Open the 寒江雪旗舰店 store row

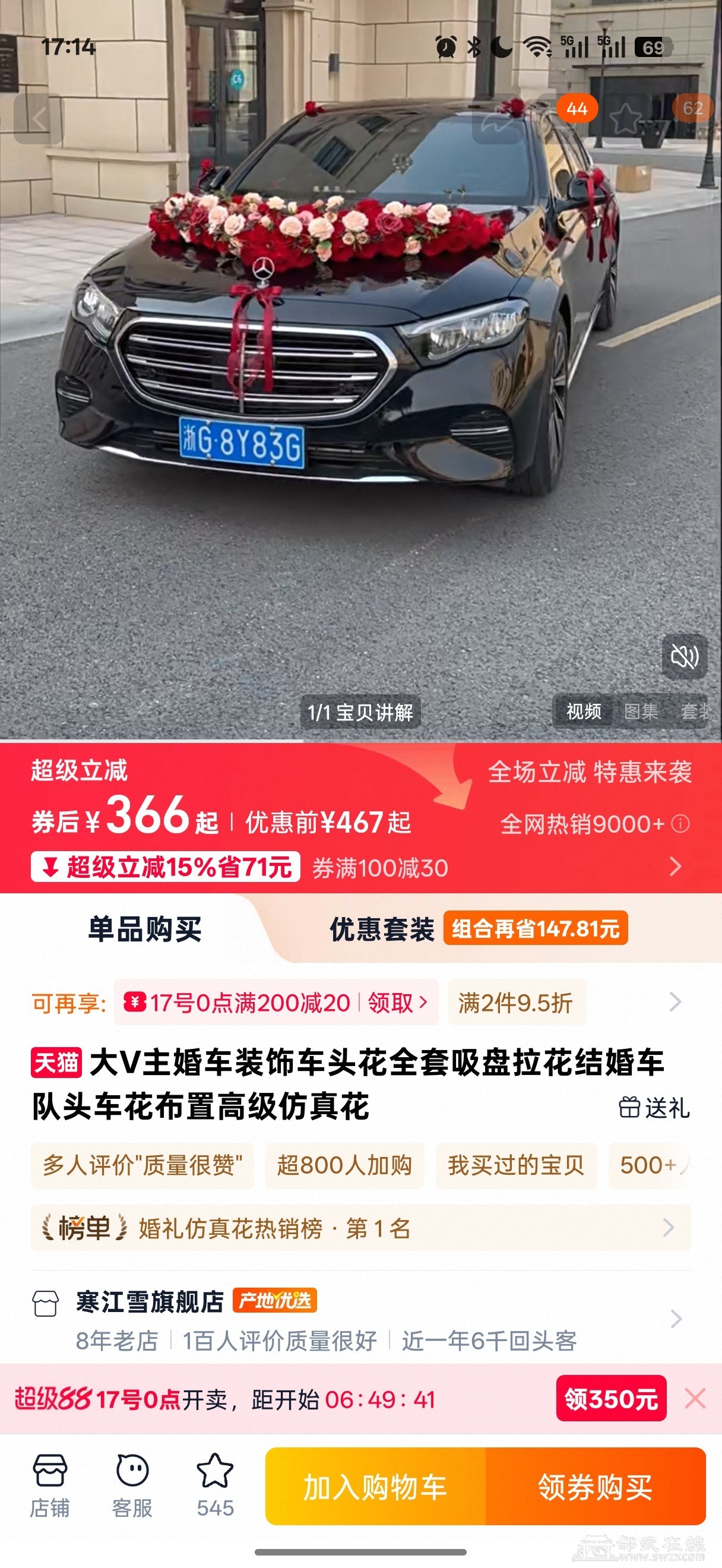point(360,1320)
